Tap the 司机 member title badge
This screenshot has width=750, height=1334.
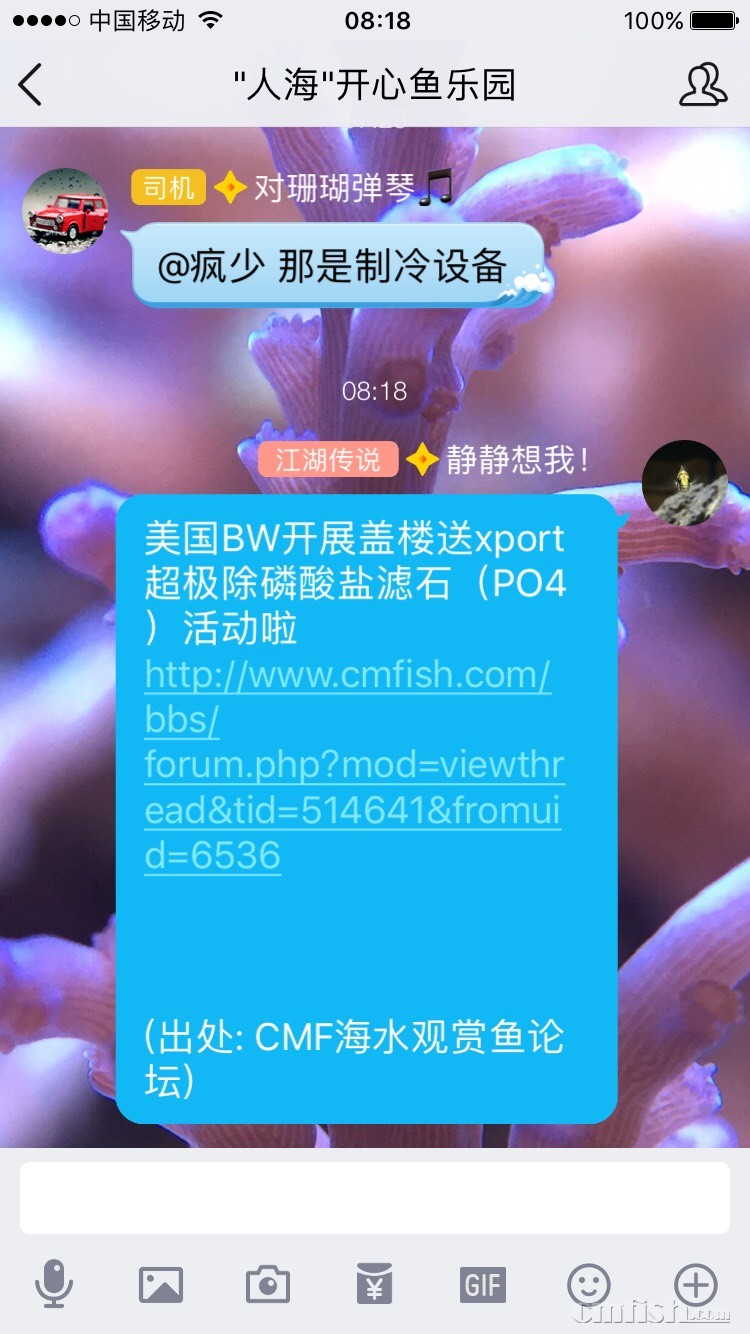167,187
